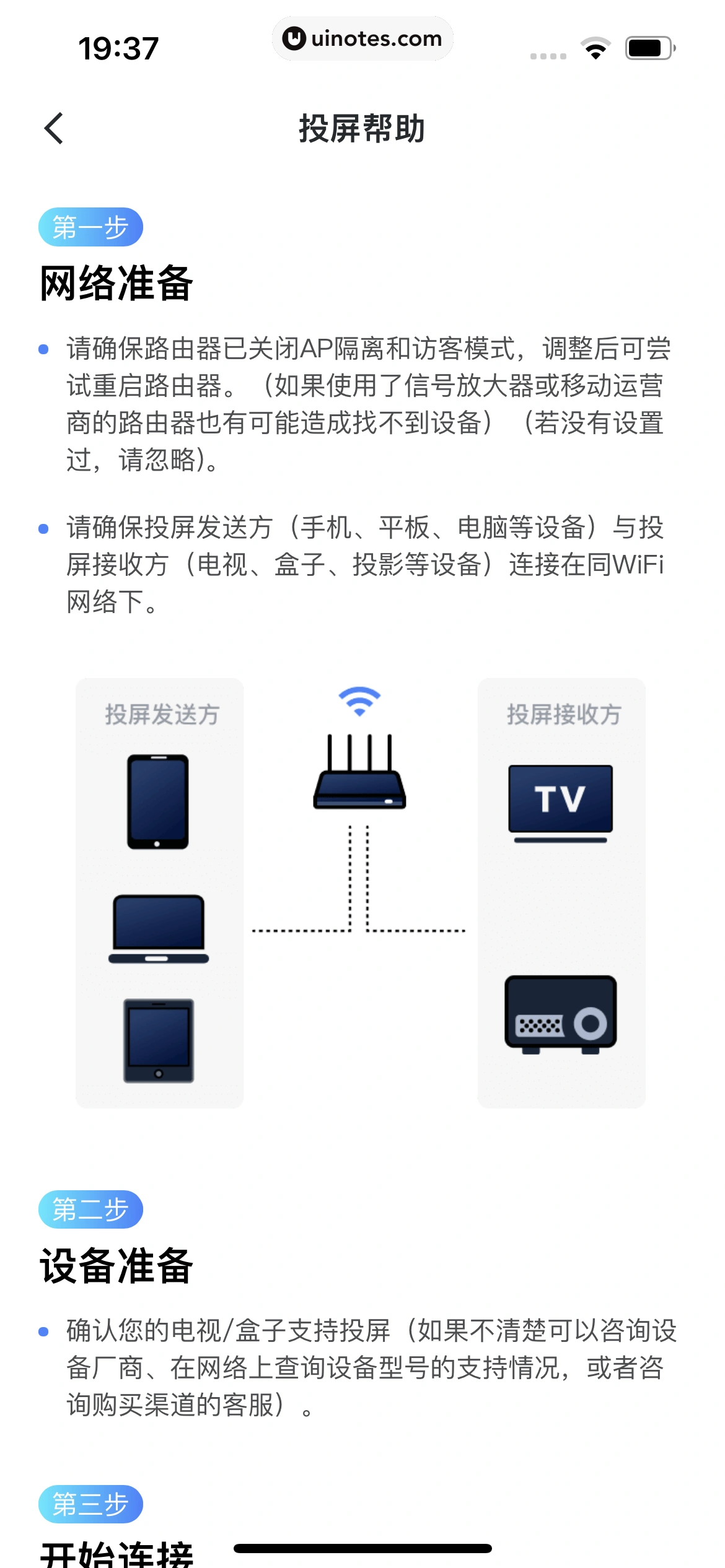Expand the 开始连接 section
The image size is (725, 1568).
(x=118, y=1557)
